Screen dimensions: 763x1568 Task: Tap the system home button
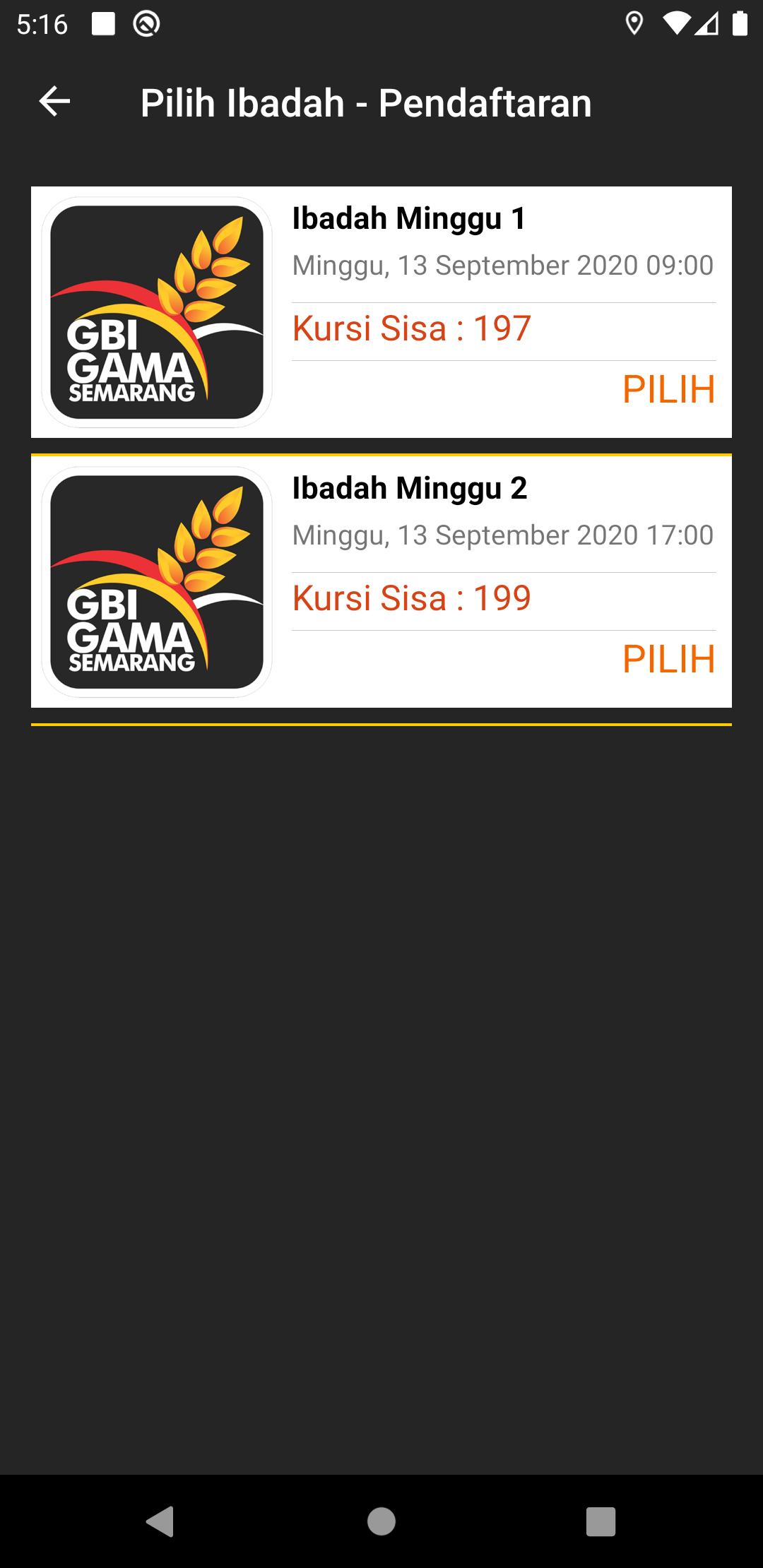381,1521
